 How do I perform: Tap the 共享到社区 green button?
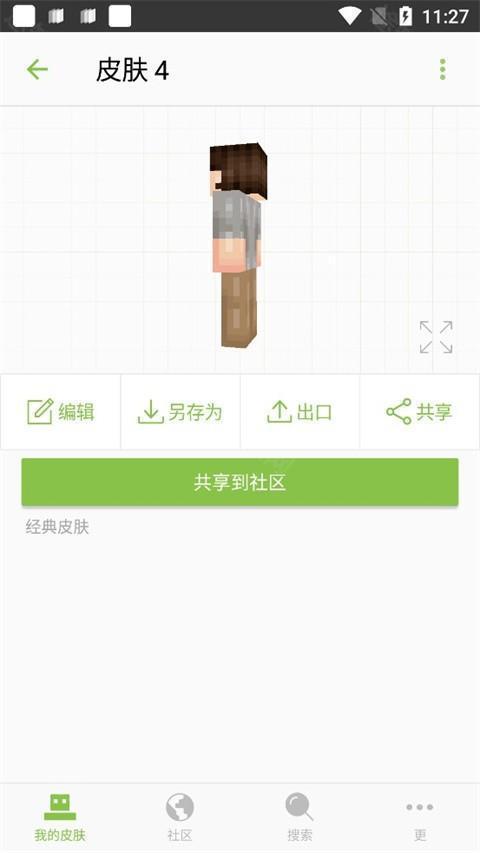tap(240, 482)
